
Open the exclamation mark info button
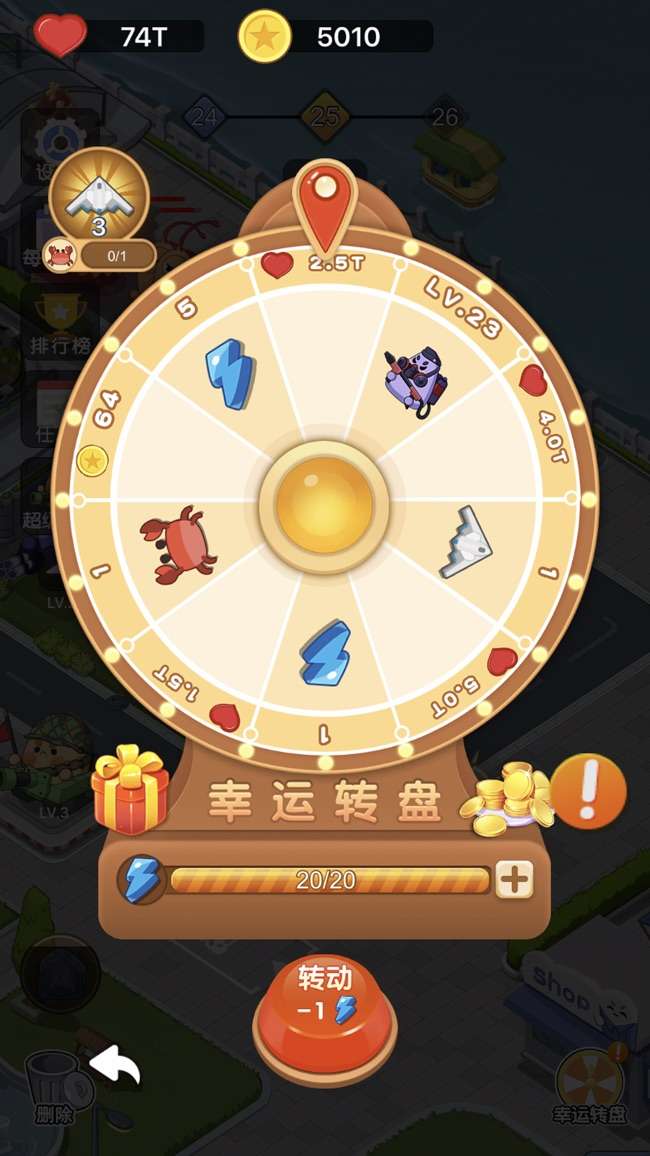click(x=588, y=791)
